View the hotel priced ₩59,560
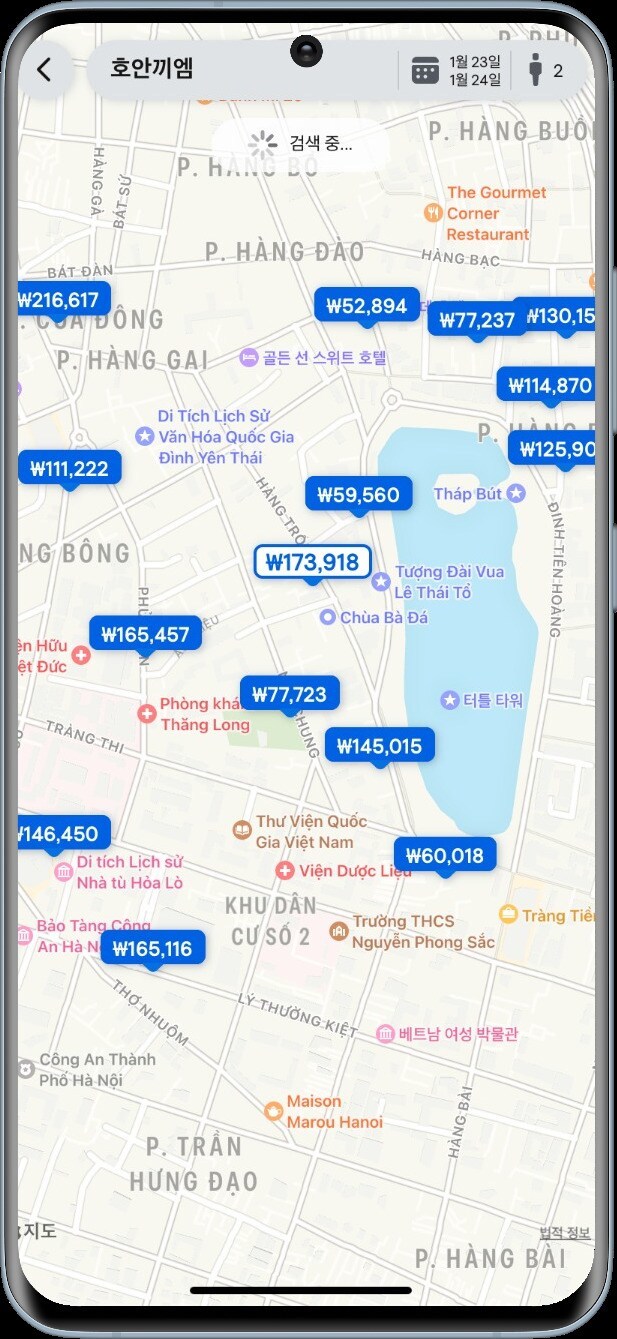 (358, 494)
